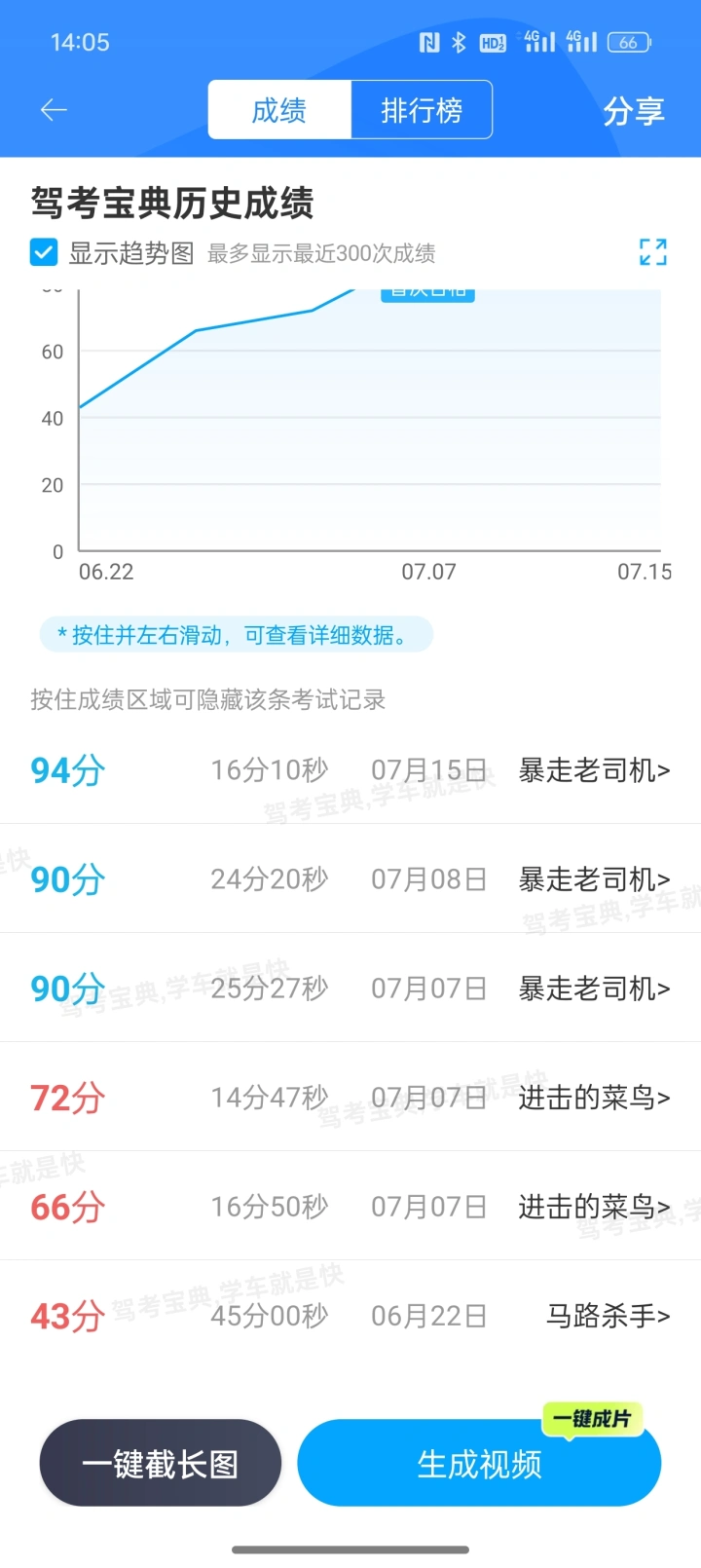This screenshot has width=701, height=1568.
Task: Tap 分享 to share results
Action: pyautogui.click(x=634, y=111)
